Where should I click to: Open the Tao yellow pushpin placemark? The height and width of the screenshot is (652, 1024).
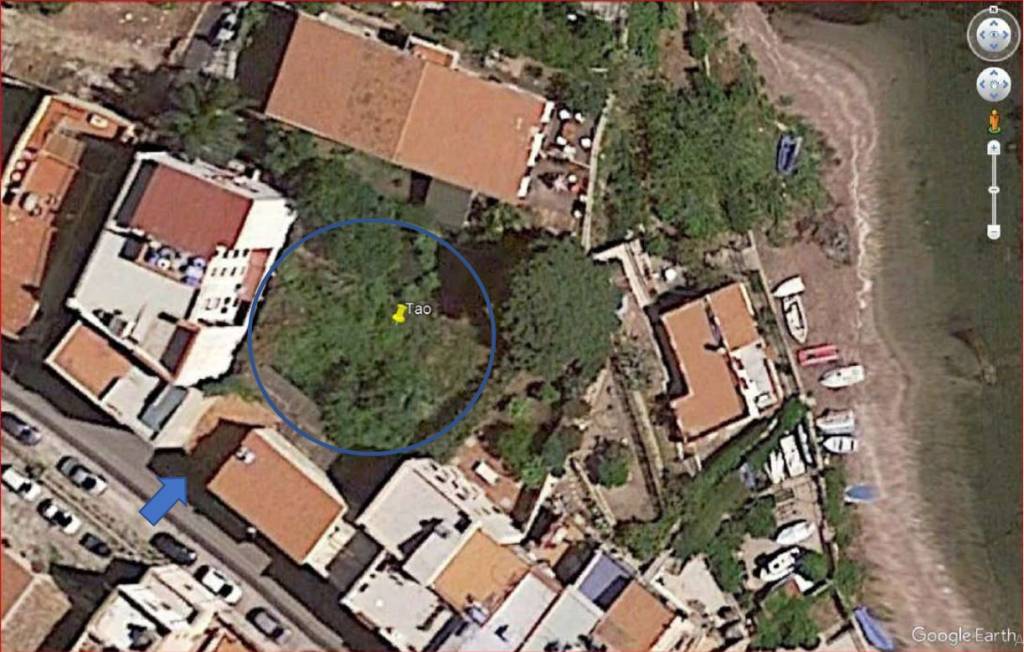pyautogui.click(x=399, y=314)
